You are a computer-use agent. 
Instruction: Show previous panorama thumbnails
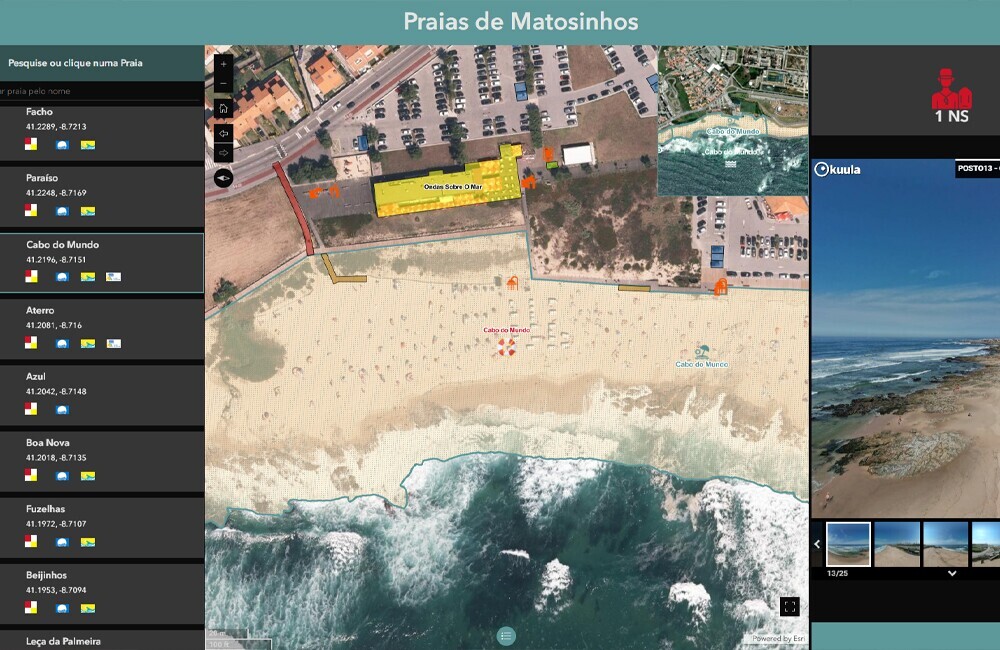coord(817,544)
